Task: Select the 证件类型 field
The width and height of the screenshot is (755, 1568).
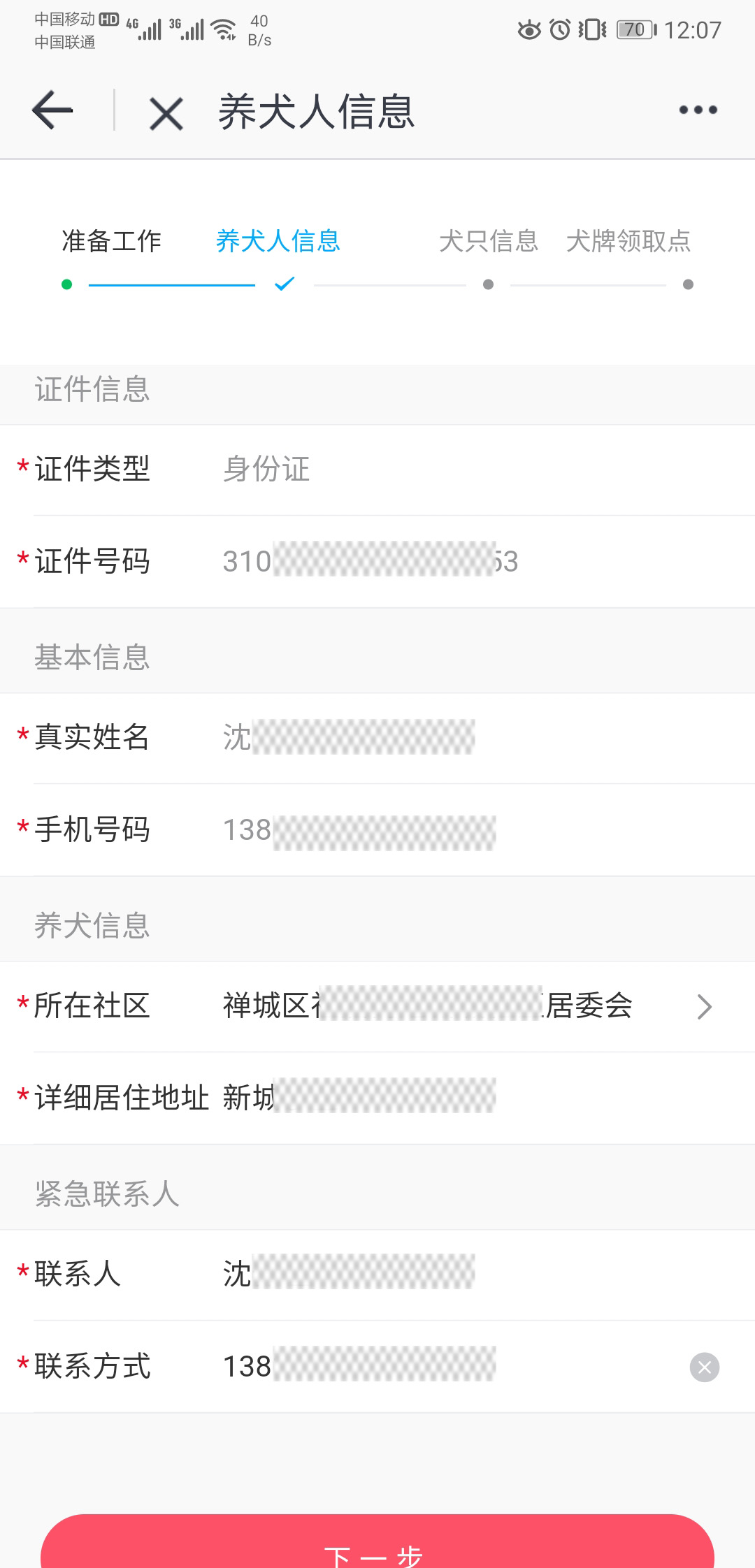Action: click(419, 469)
